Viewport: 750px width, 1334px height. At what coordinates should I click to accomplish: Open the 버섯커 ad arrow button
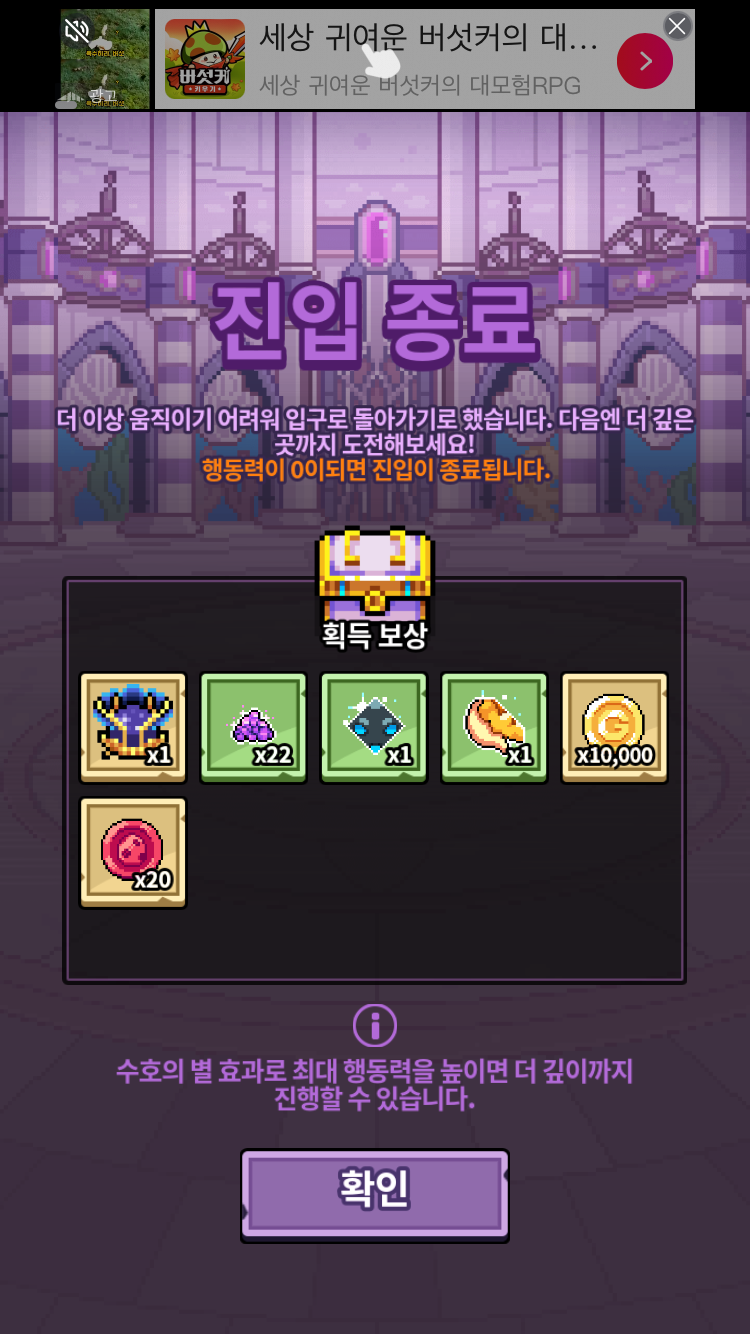pyautogui.click(x=644, y=61)
